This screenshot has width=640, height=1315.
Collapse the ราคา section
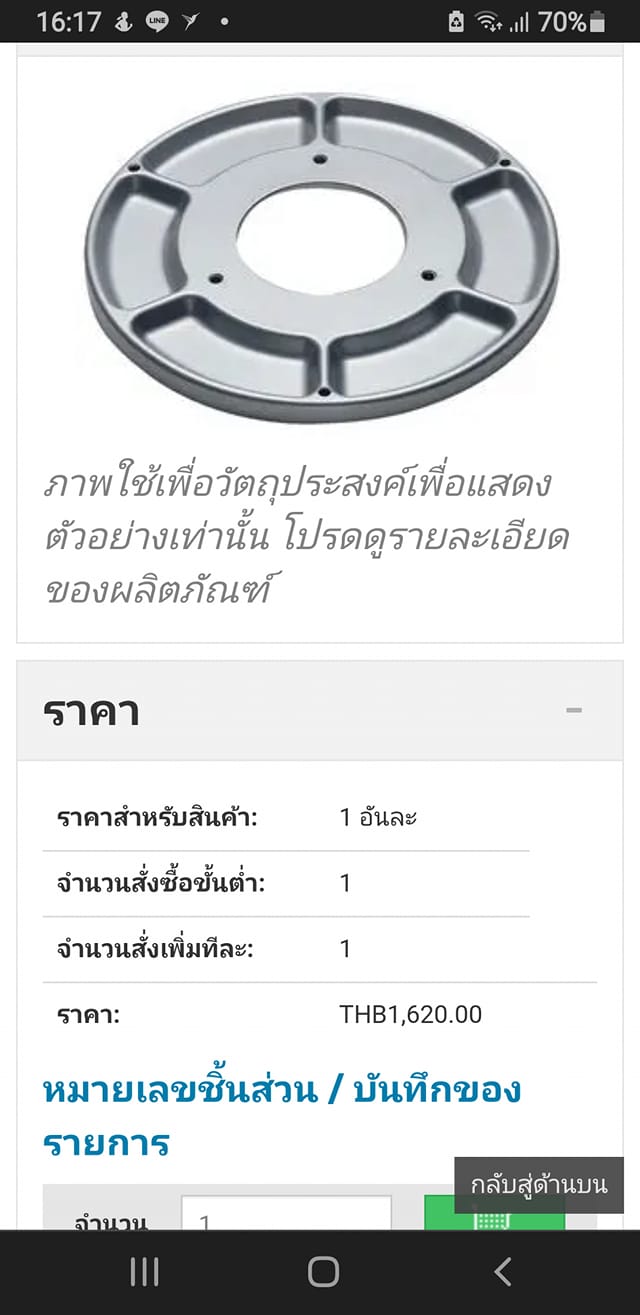coord(573,711)
